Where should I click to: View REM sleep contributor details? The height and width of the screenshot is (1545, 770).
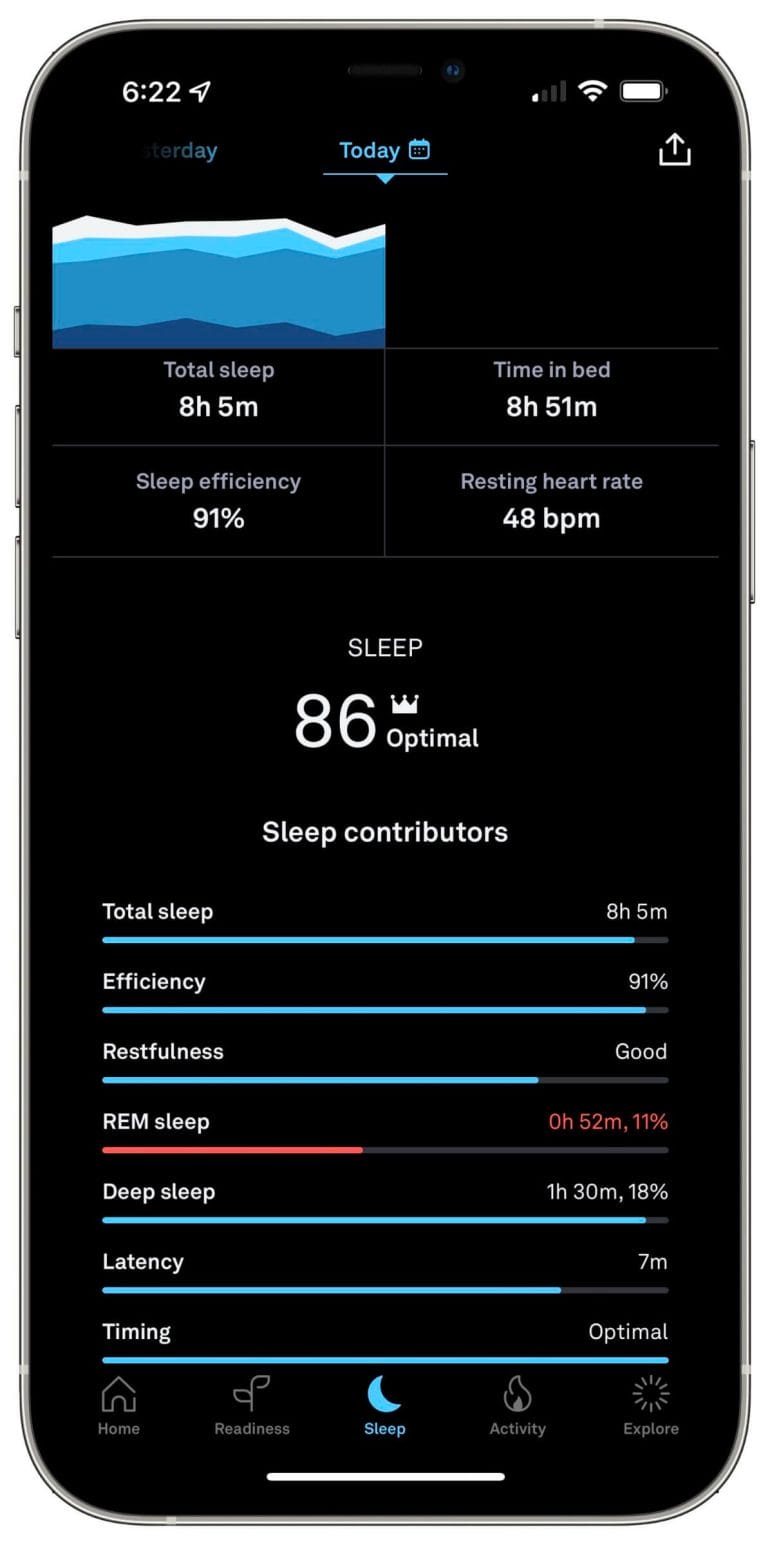385,1131
